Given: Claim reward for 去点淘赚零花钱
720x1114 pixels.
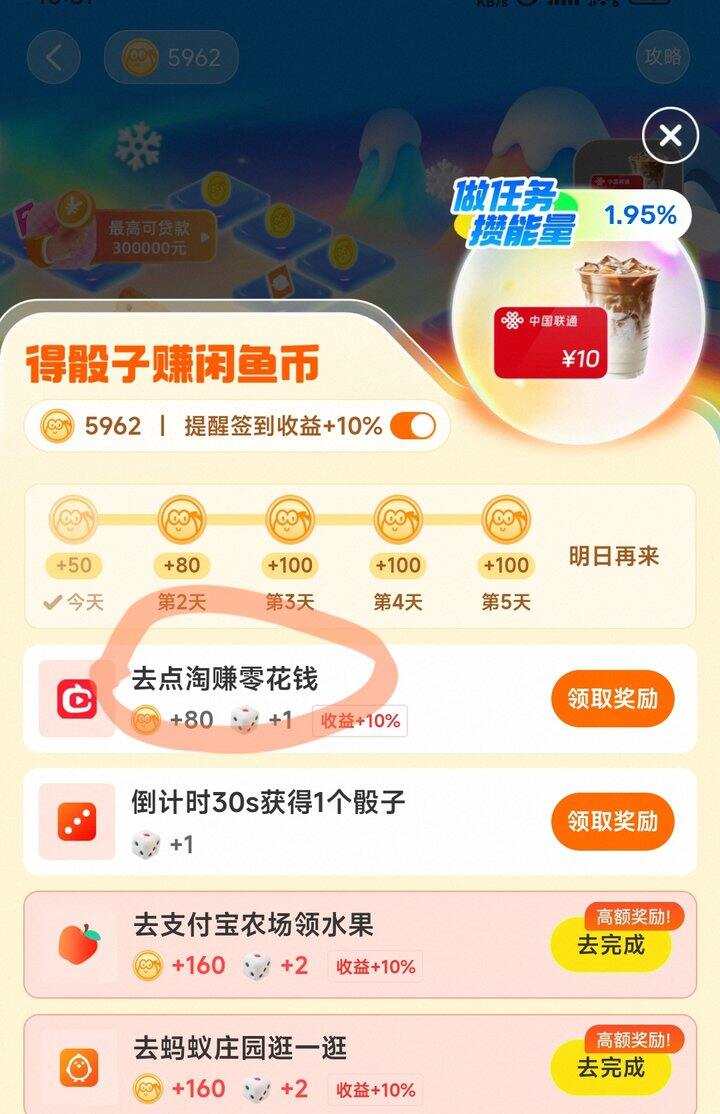Looking at the screenshot, I should click(x=612, y=698).
